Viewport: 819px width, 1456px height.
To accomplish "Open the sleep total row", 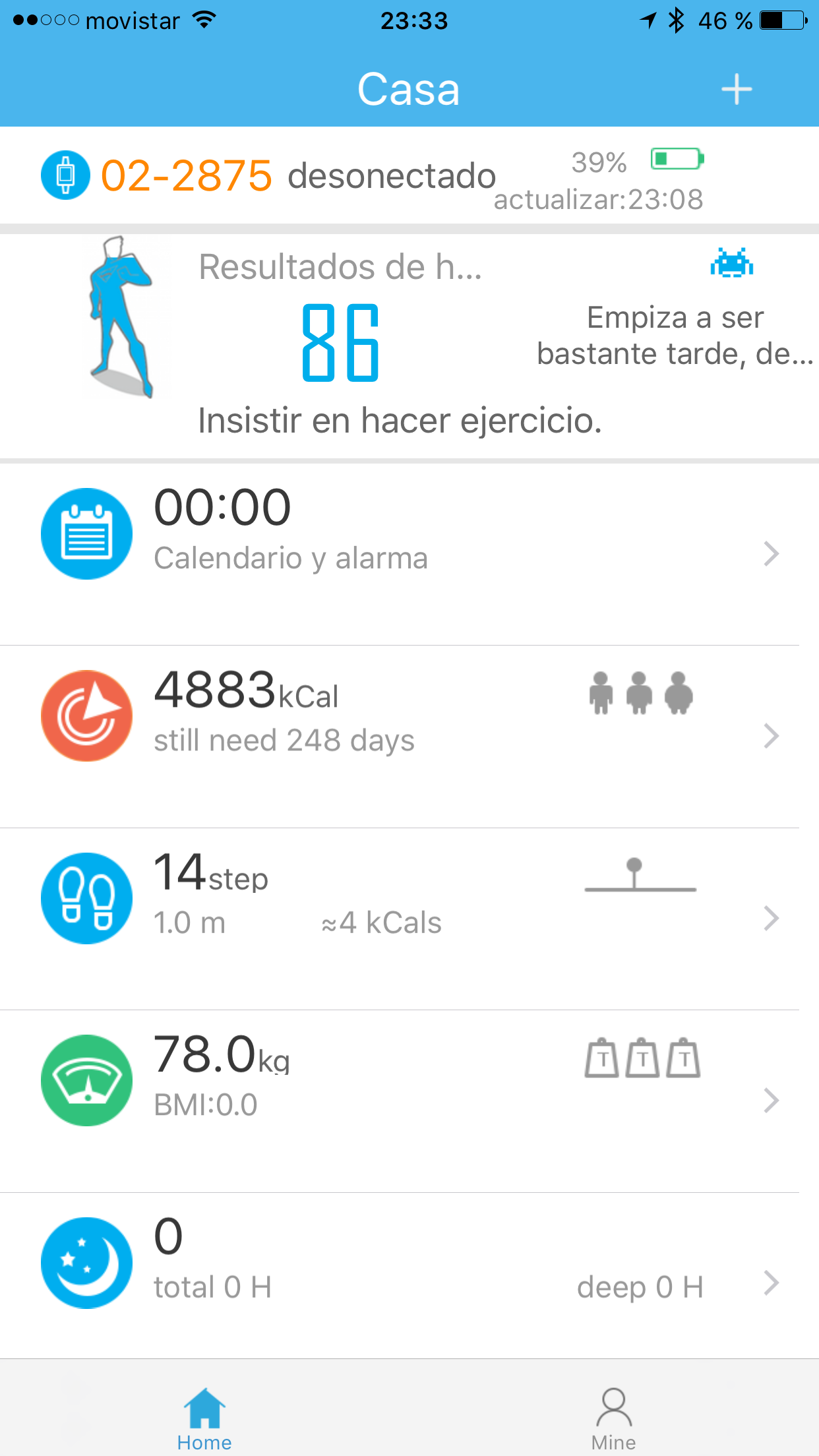I will click(409, 1282).
